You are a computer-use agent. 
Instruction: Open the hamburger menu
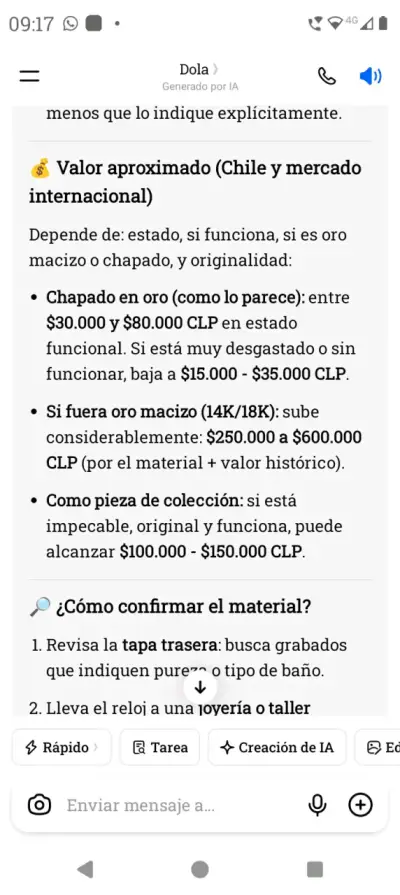(29, 76)
